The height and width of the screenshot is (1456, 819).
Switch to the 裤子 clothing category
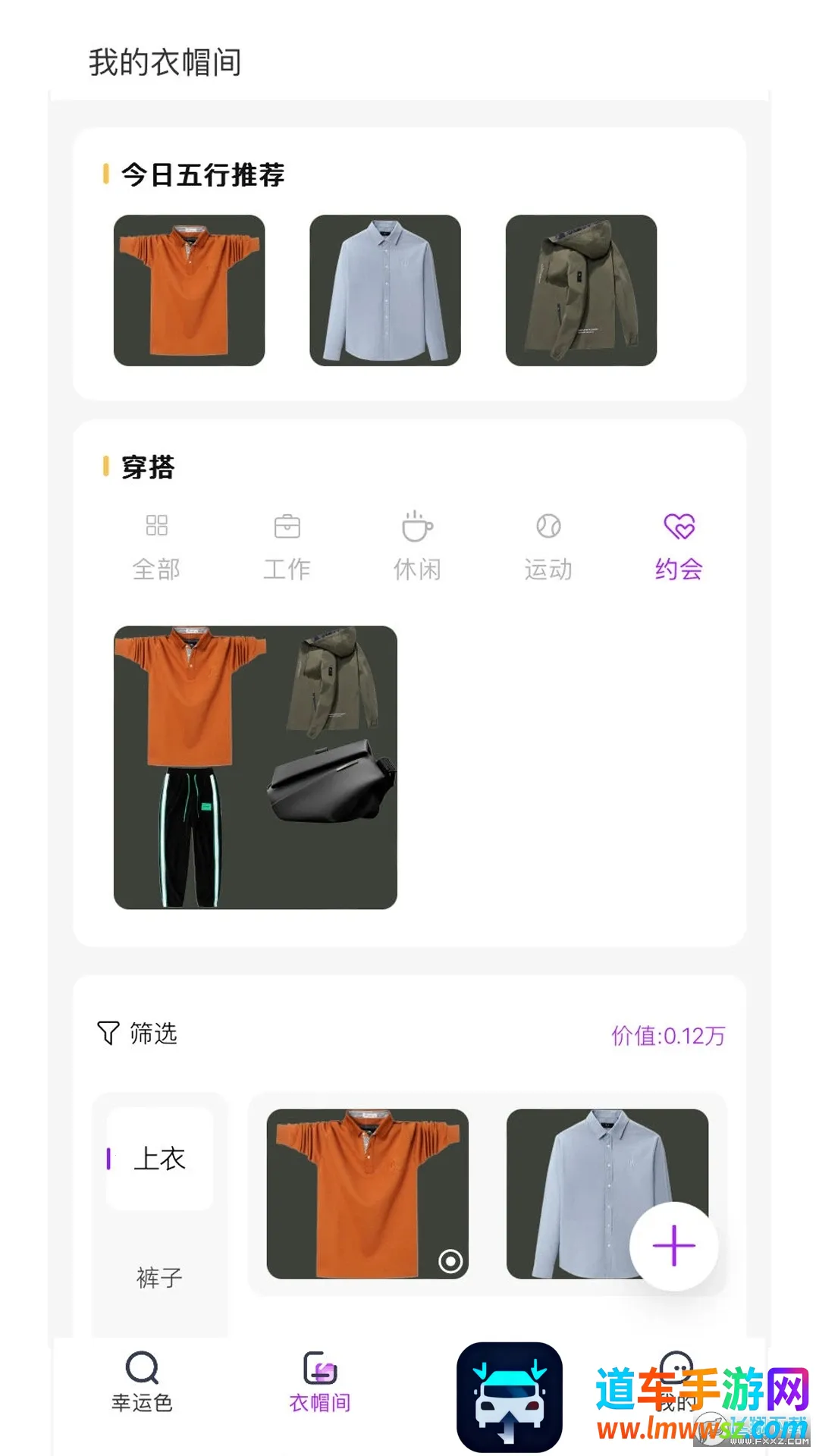pyautogui.click(x=159, y=1278)
